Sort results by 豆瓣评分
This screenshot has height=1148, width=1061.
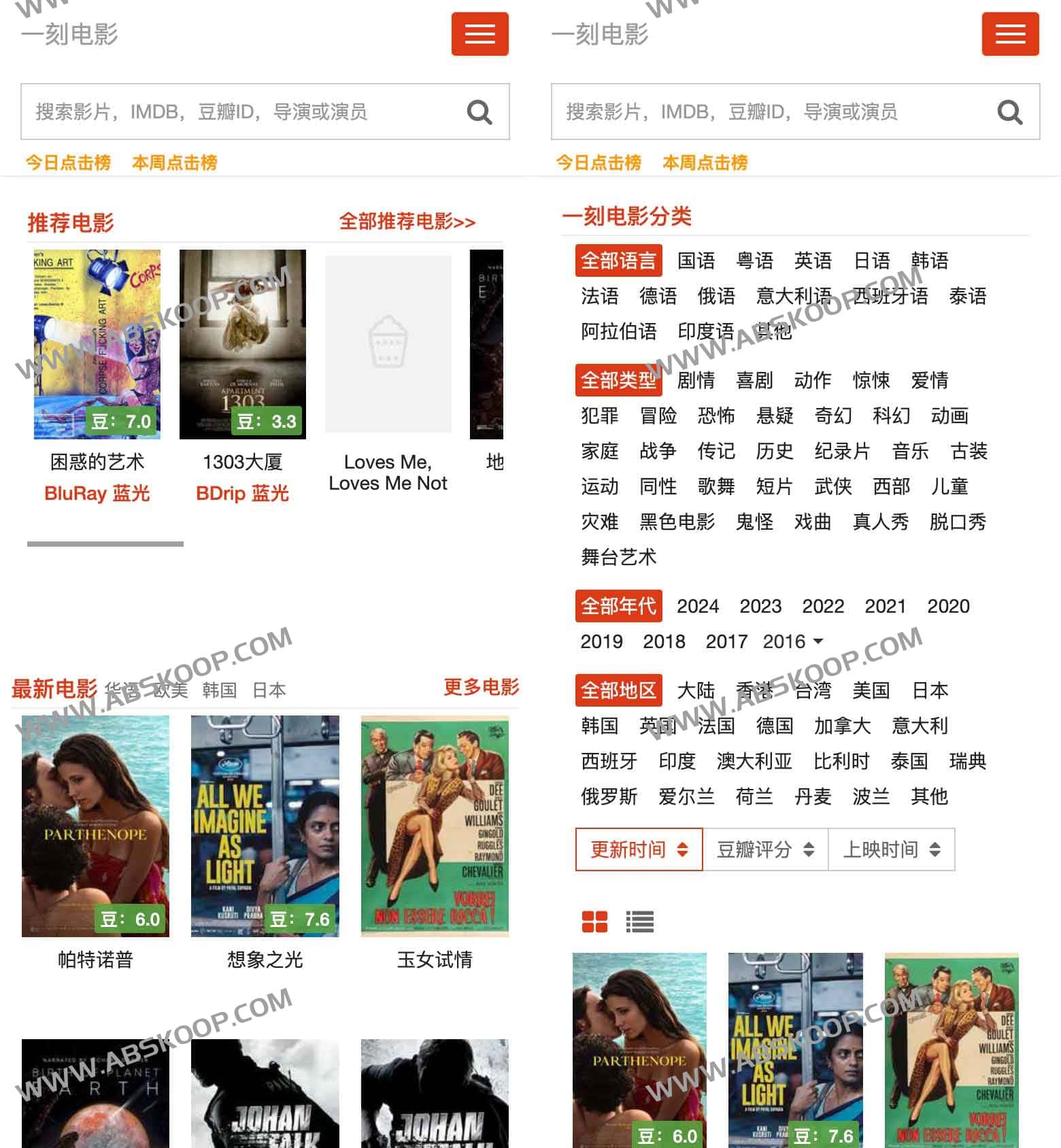click(765, 849)
